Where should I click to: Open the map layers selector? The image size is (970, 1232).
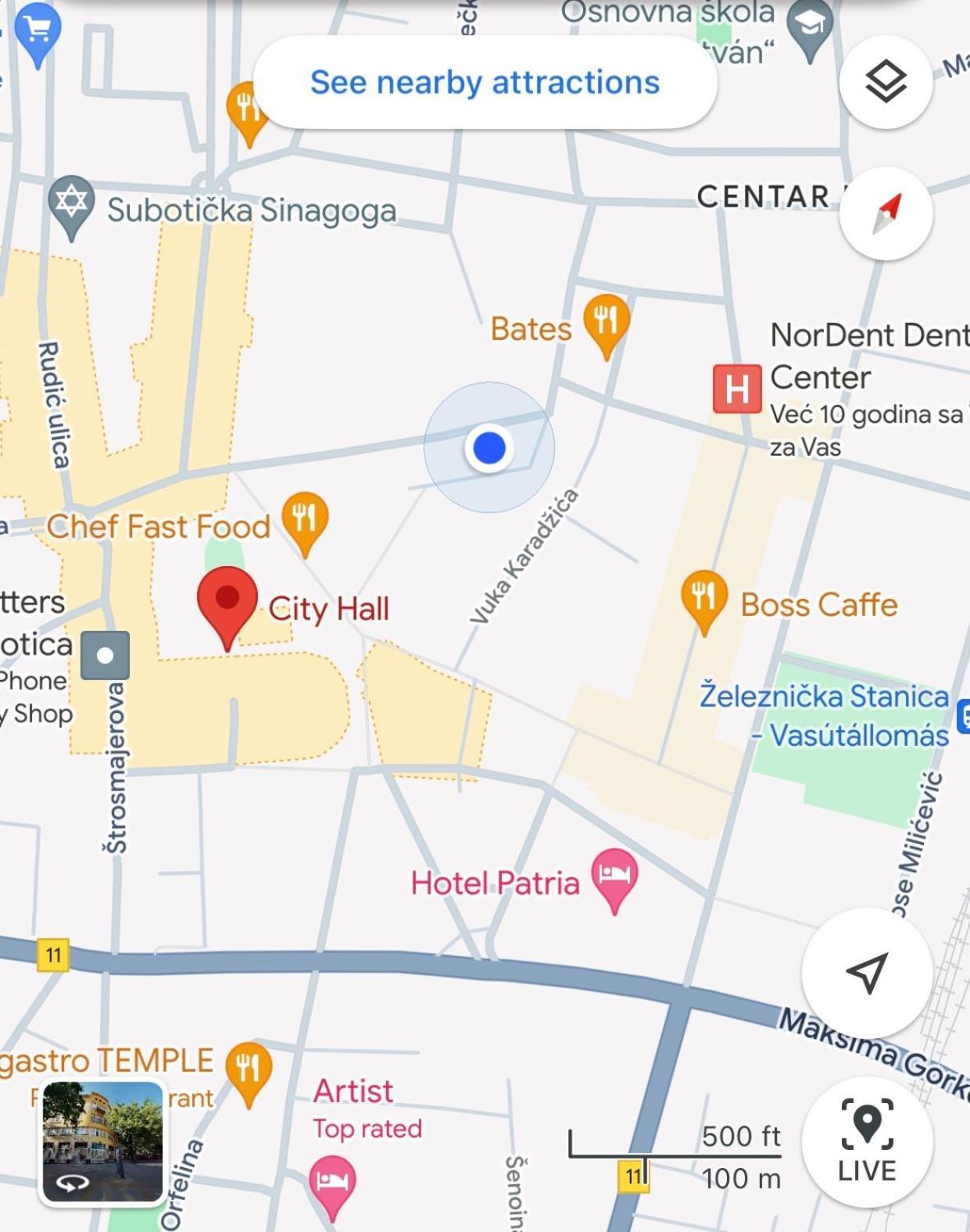[885, 81]
